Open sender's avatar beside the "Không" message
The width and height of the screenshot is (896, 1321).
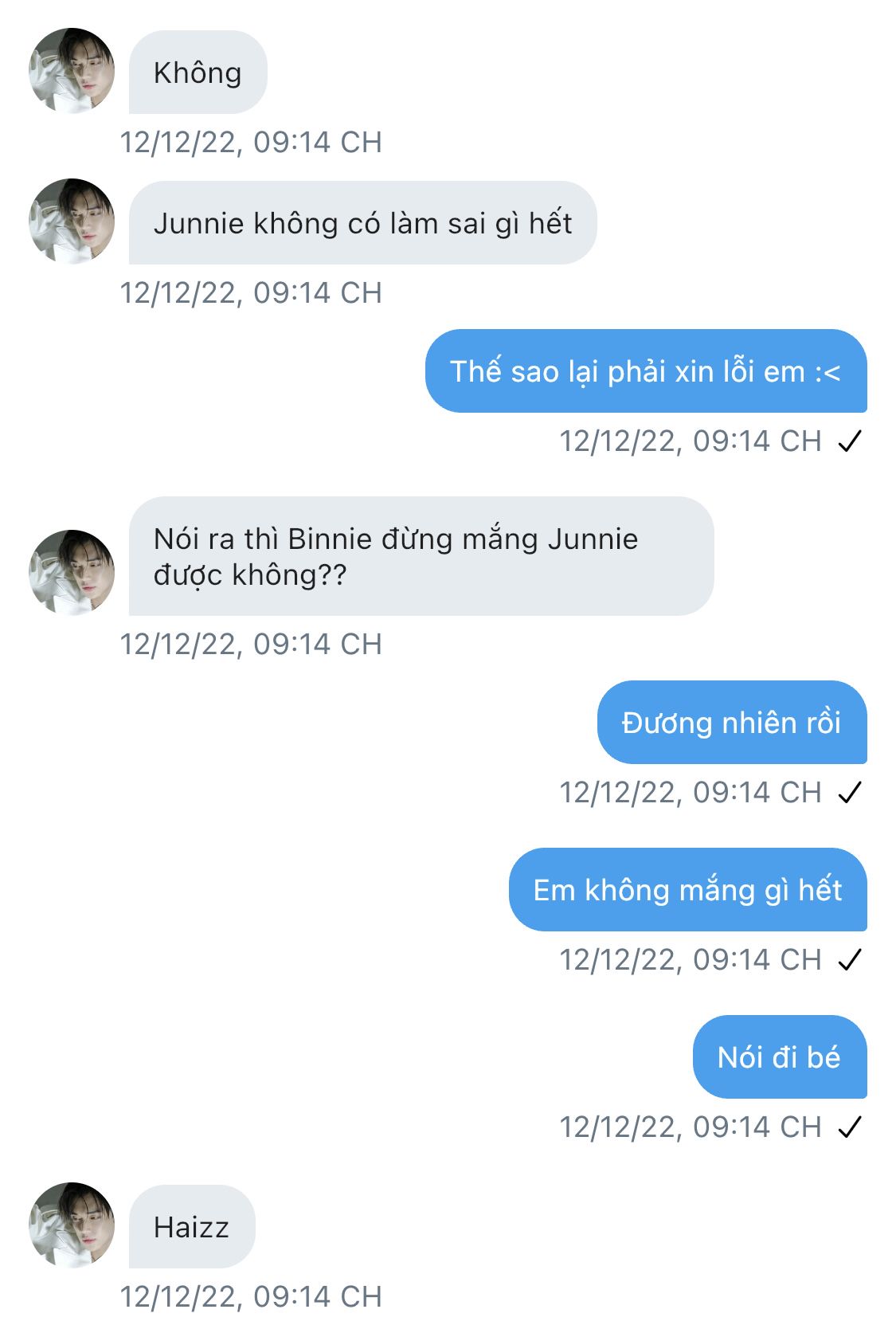tap(72, 71)
